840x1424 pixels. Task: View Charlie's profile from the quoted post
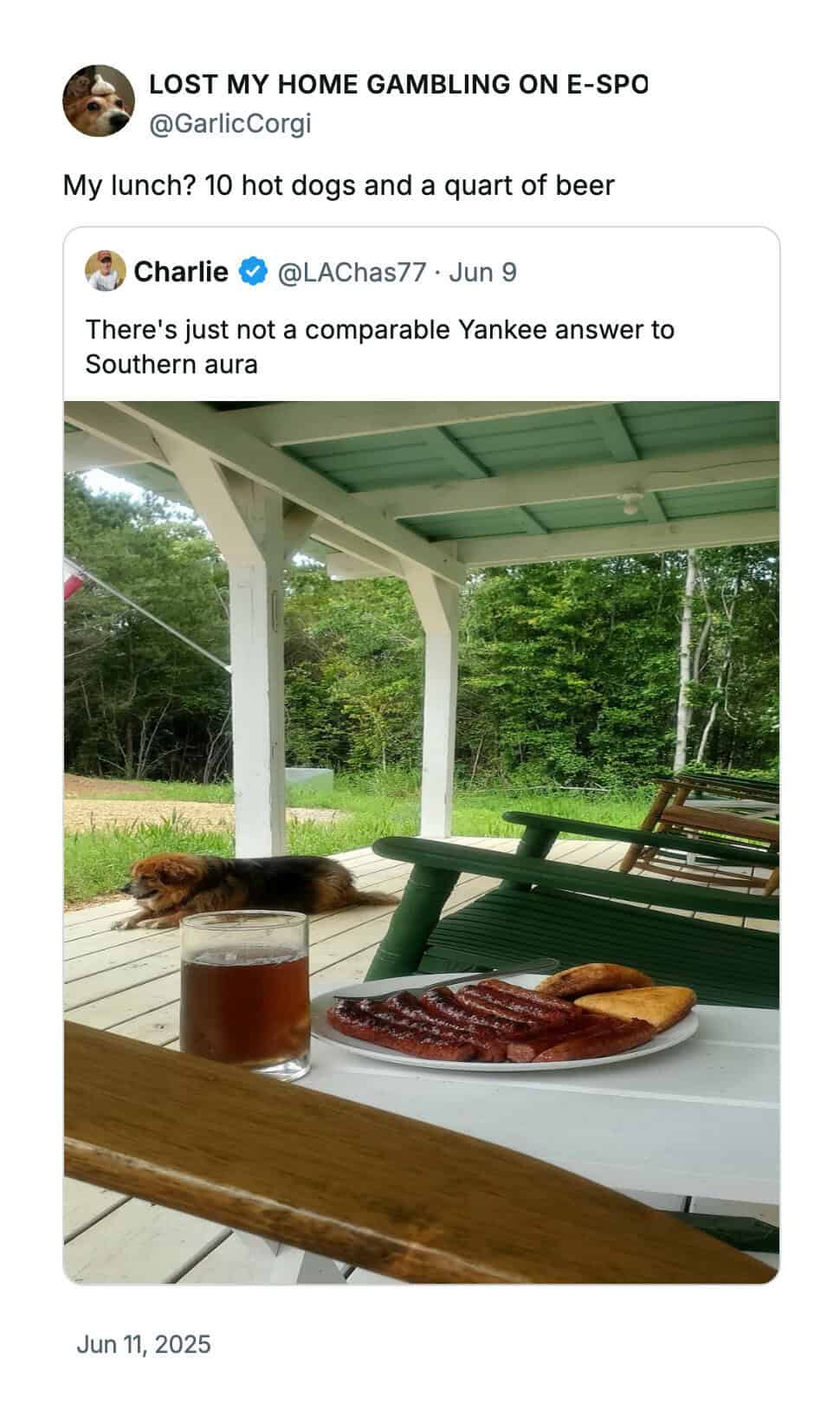[181, 272]
